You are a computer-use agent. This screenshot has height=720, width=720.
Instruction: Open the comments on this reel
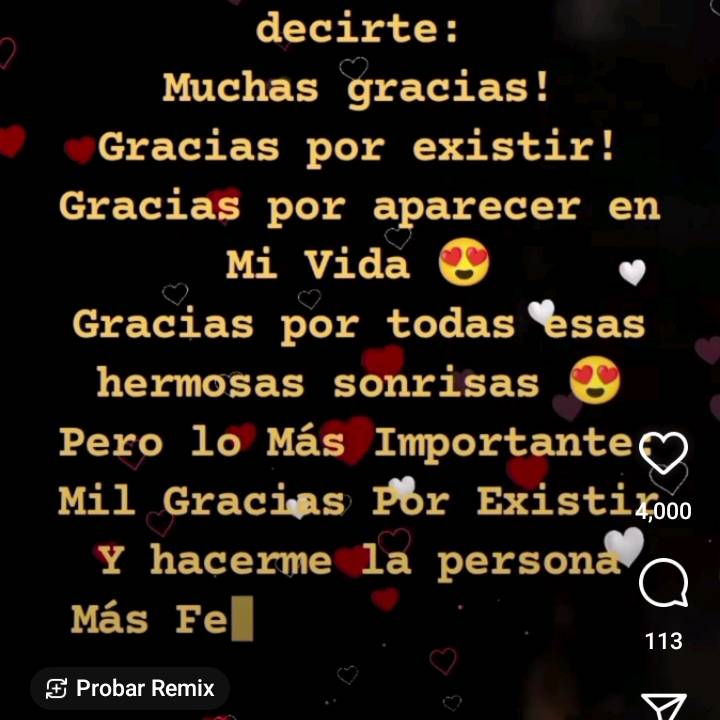[663, 584]
